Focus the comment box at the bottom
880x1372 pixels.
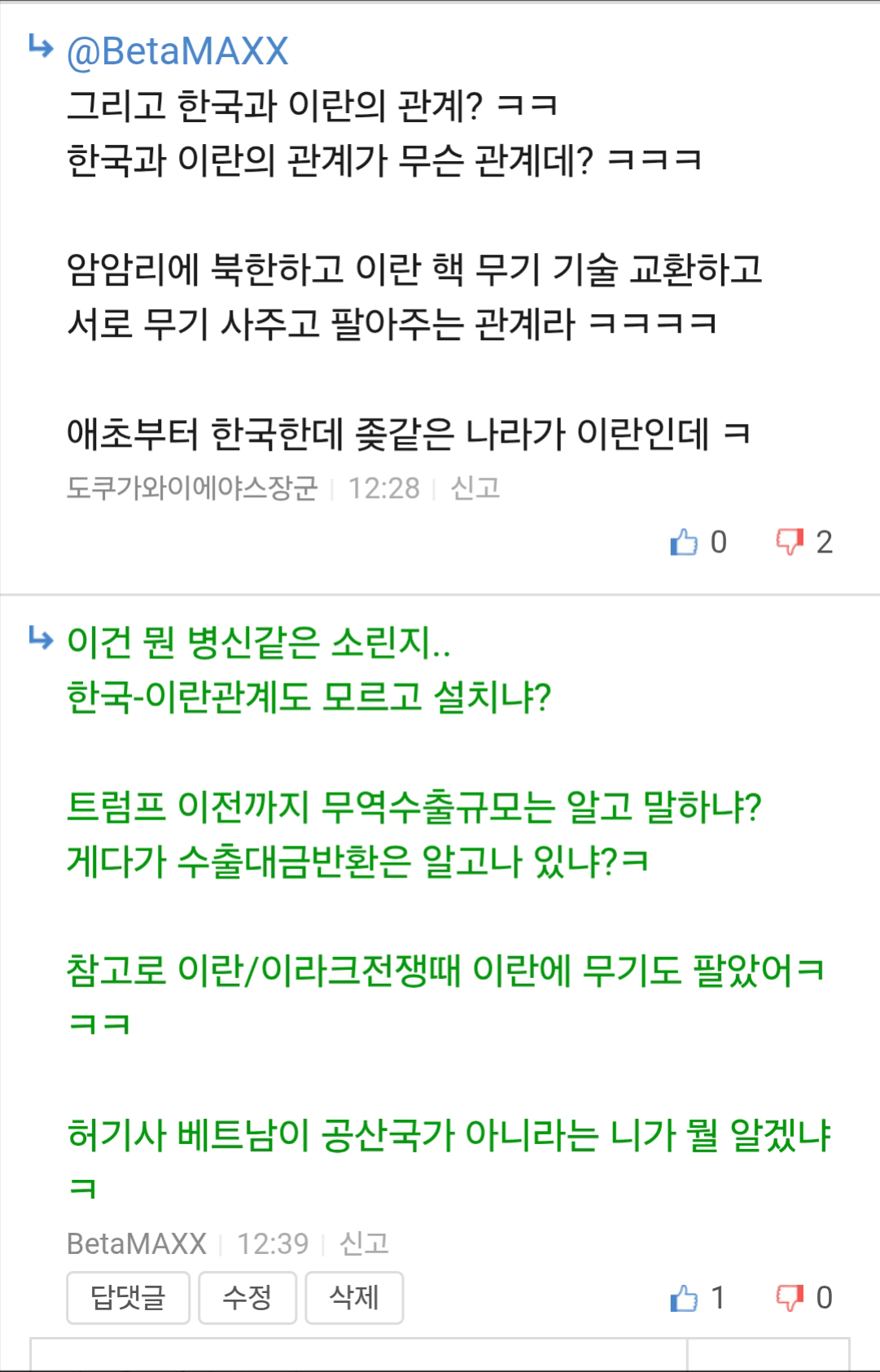pyautogui.click(x=358, y=1357)
